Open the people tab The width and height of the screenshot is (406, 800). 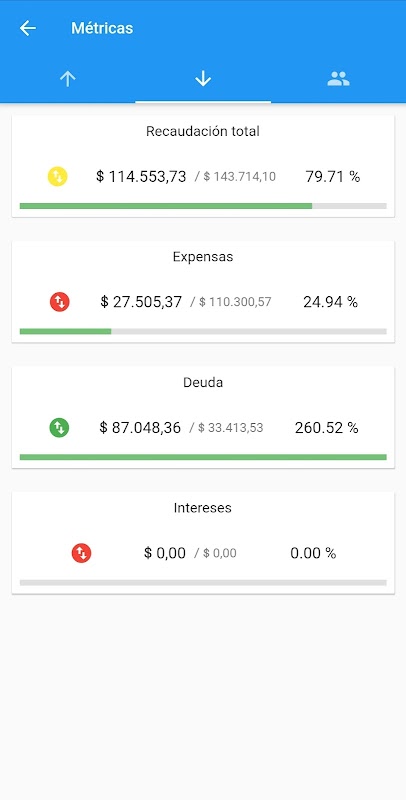[x=338, y=79]
